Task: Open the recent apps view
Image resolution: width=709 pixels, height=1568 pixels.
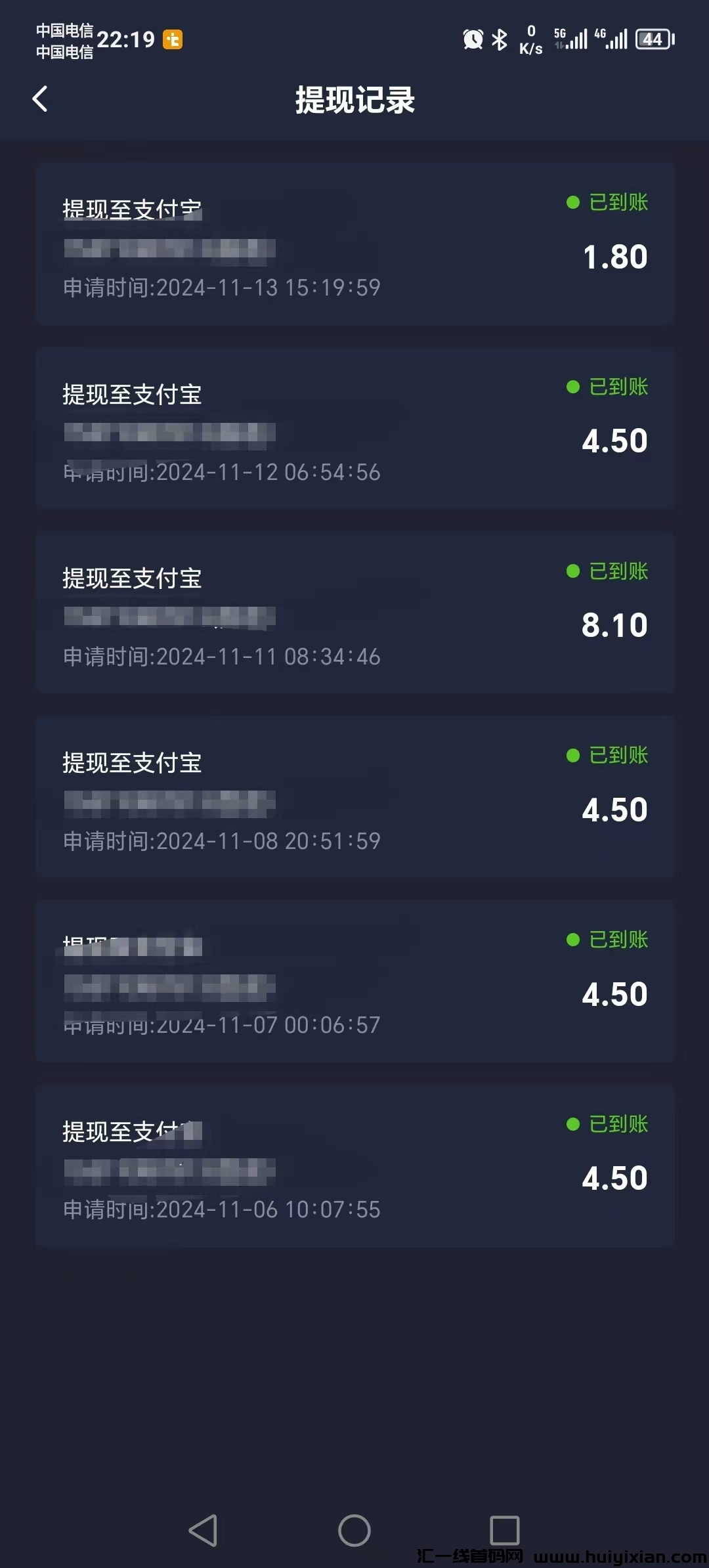Action: tap(505, 1530)
